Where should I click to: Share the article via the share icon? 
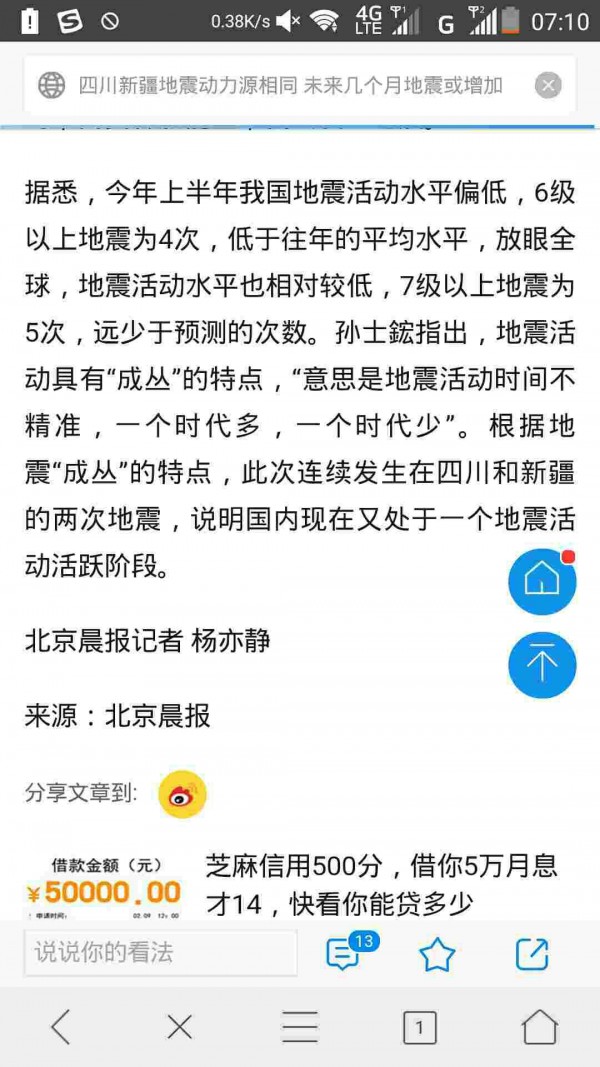pos(532,954)
